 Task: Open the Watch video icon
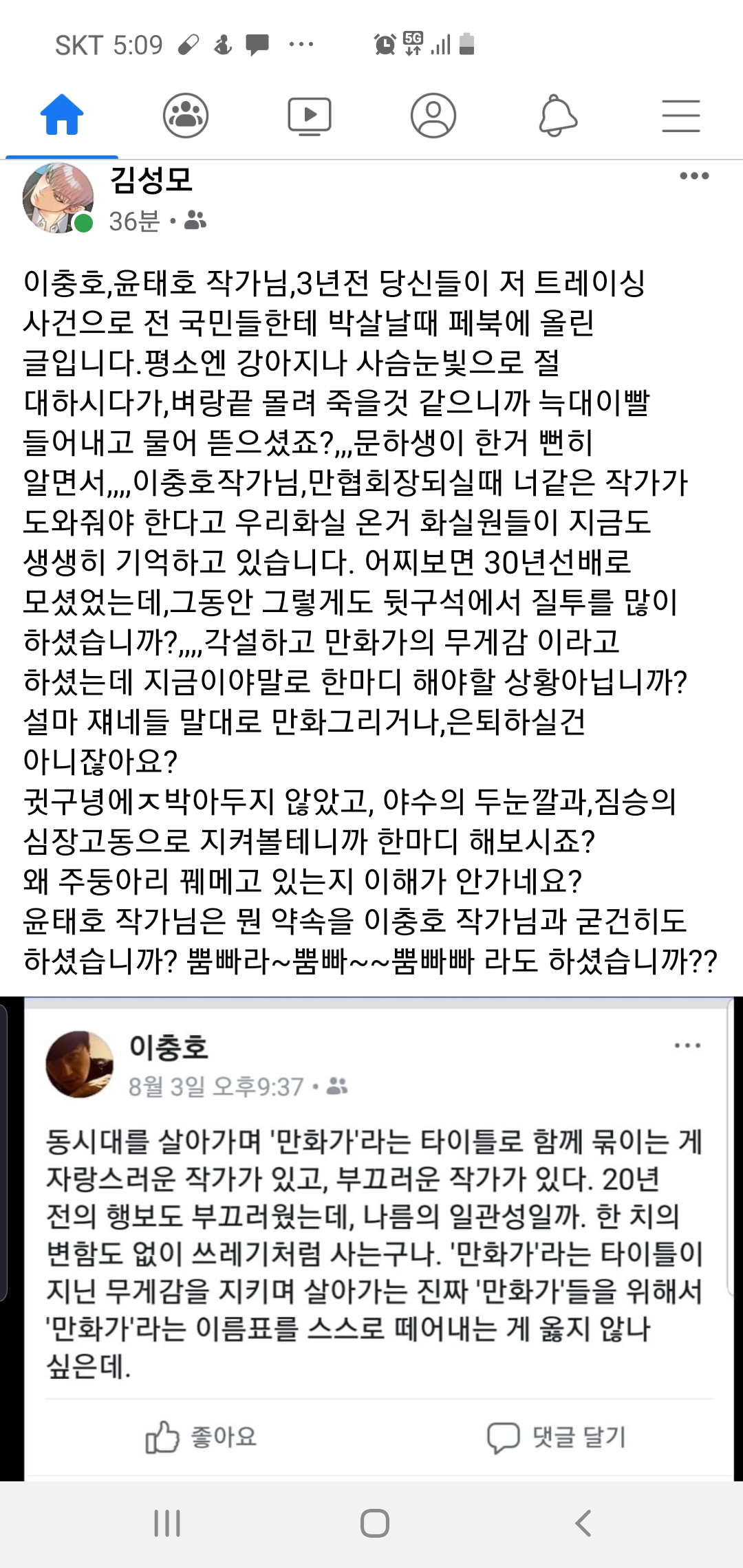click(311, 116)
